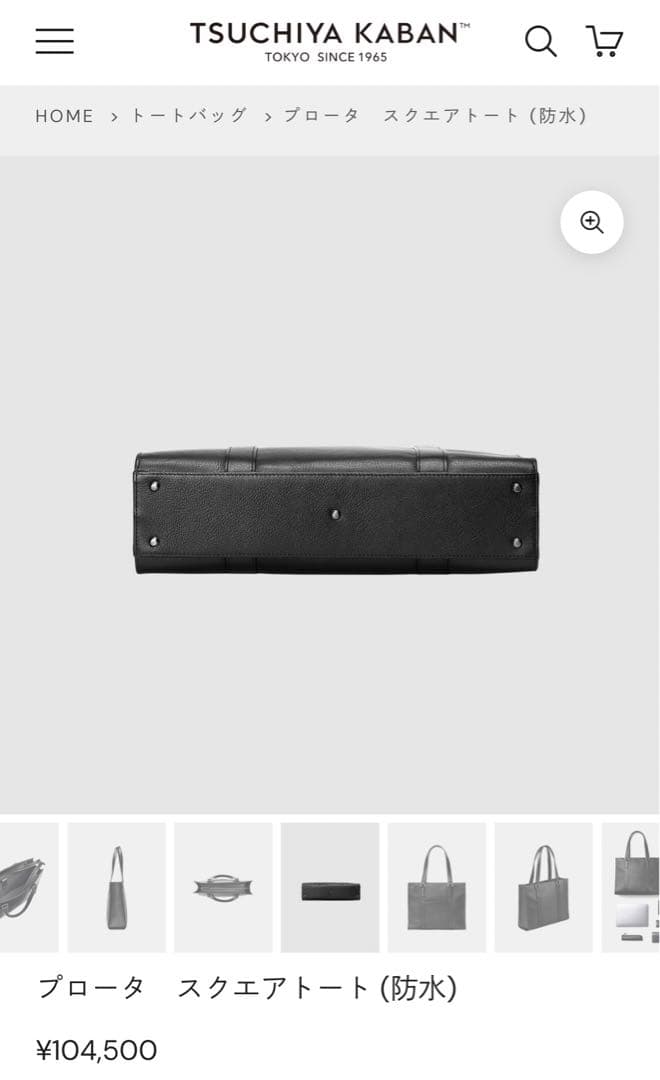The height and width of the screenshot is (1080, 660).
Task: Go to the Tsuchiya Kaban homepage logo
Action: point(329,41)
